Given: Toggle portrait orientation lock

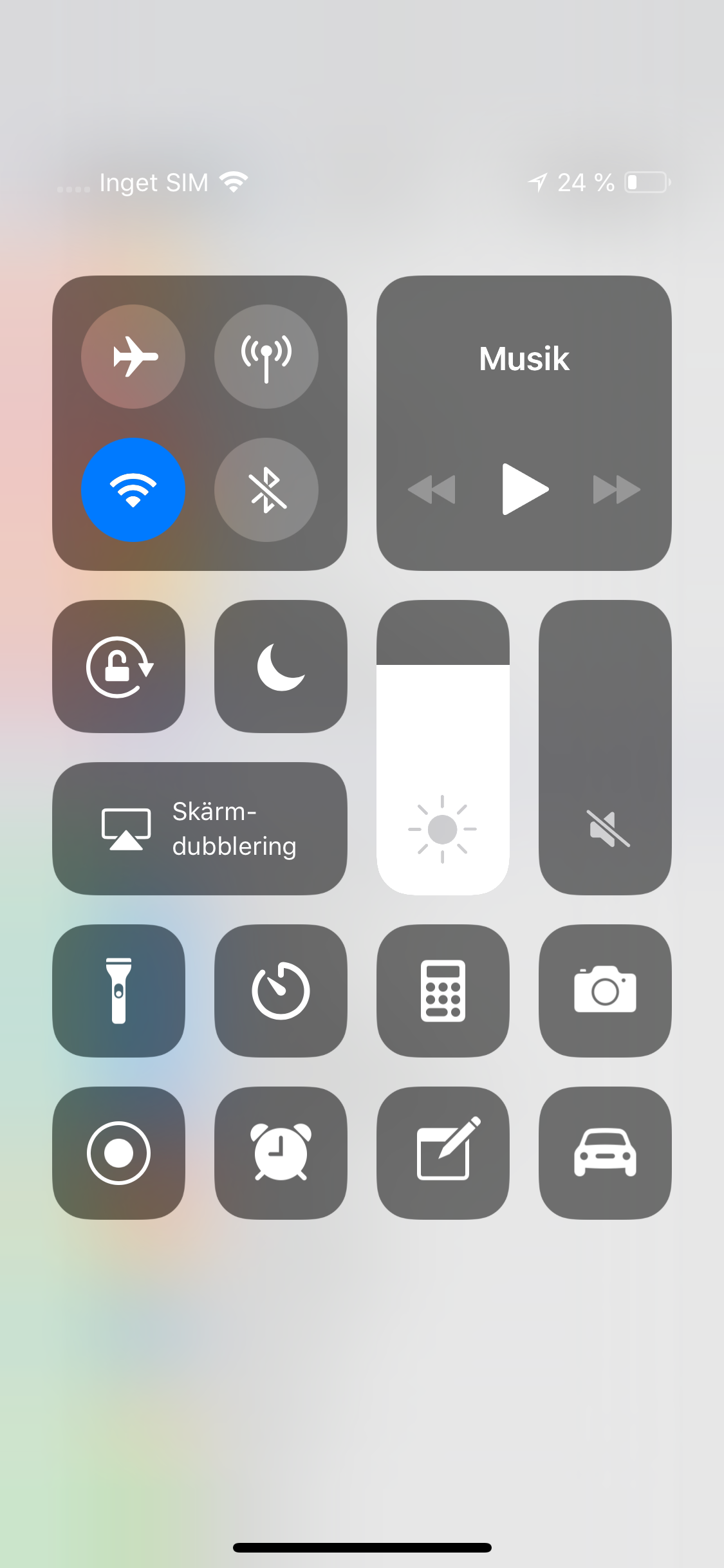Looking at the screenshot, I should (119, 667).
